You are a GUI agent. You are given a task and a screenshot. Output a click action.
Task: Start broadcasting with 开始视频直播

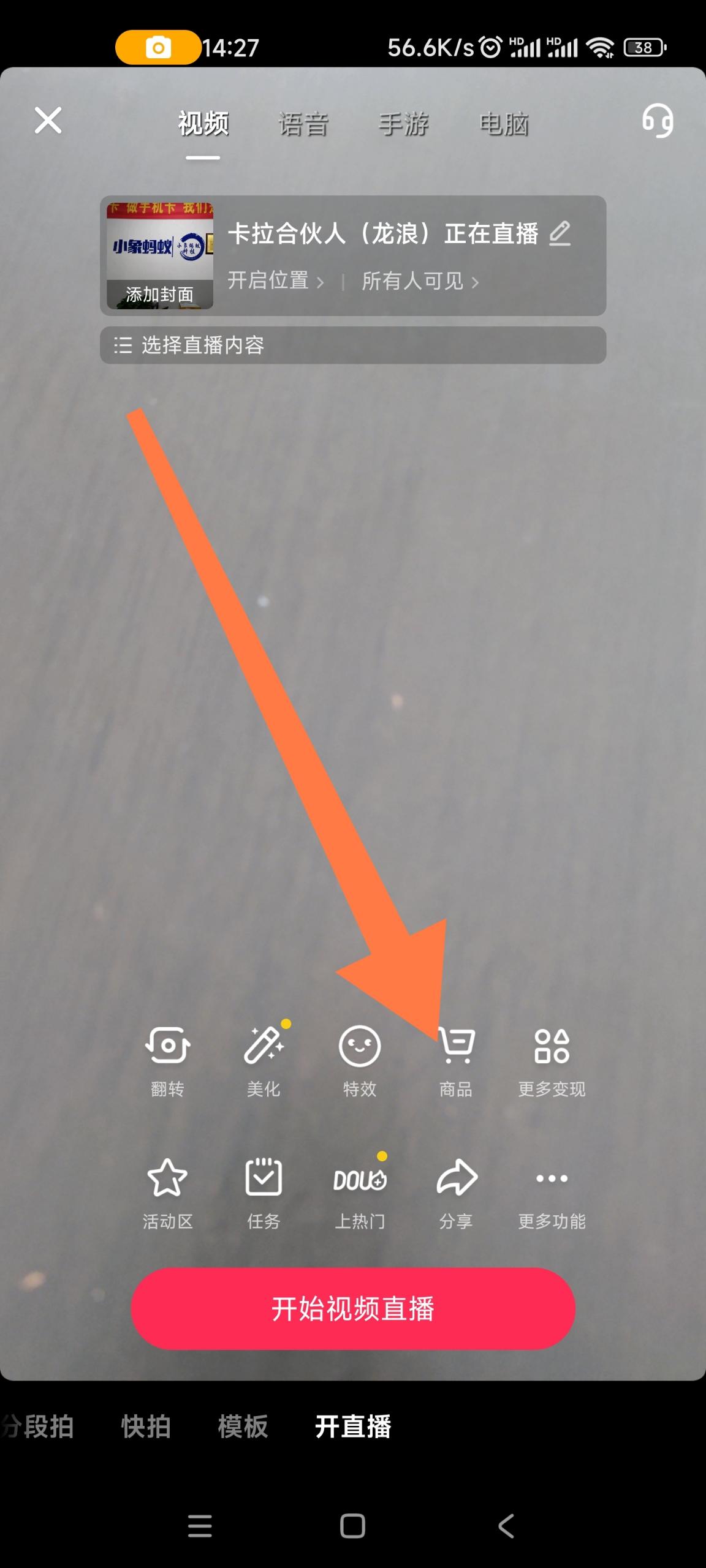tap(353, 1308)
